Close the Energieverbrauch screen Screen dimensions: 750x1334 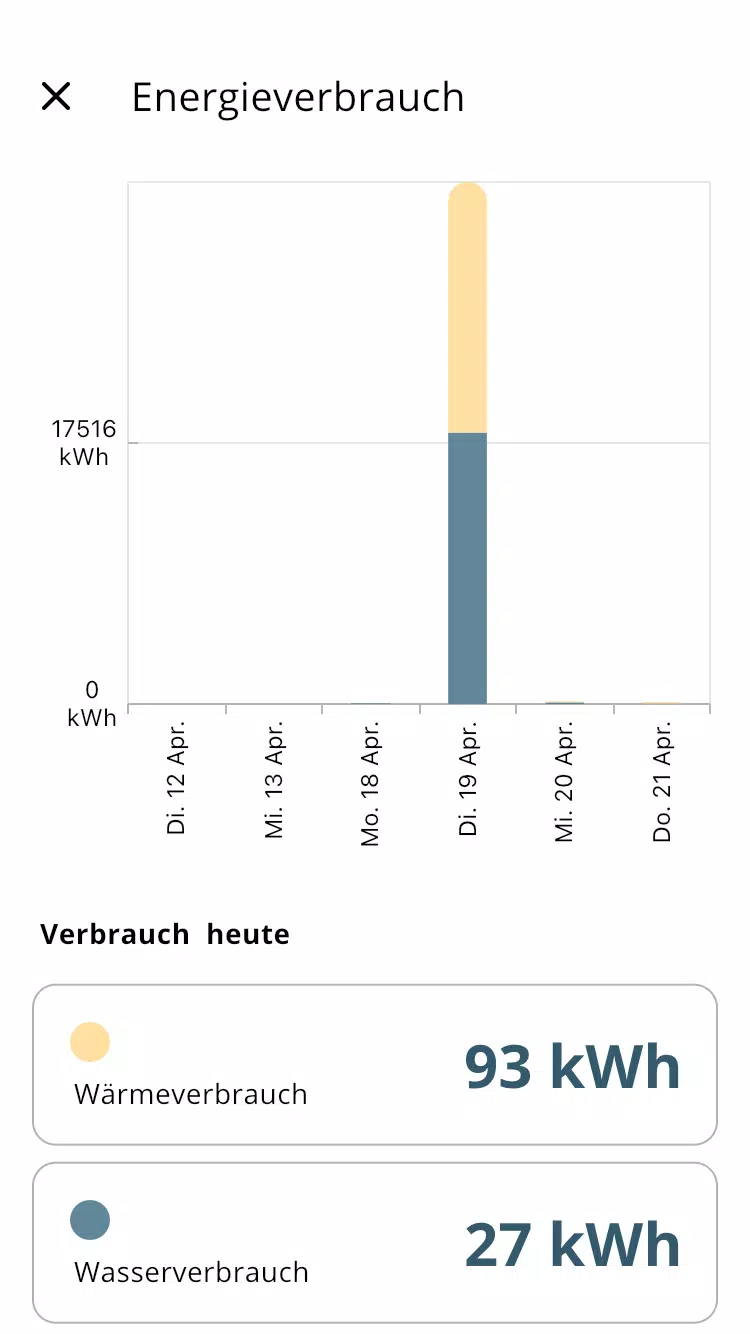[x=56, y=97]
